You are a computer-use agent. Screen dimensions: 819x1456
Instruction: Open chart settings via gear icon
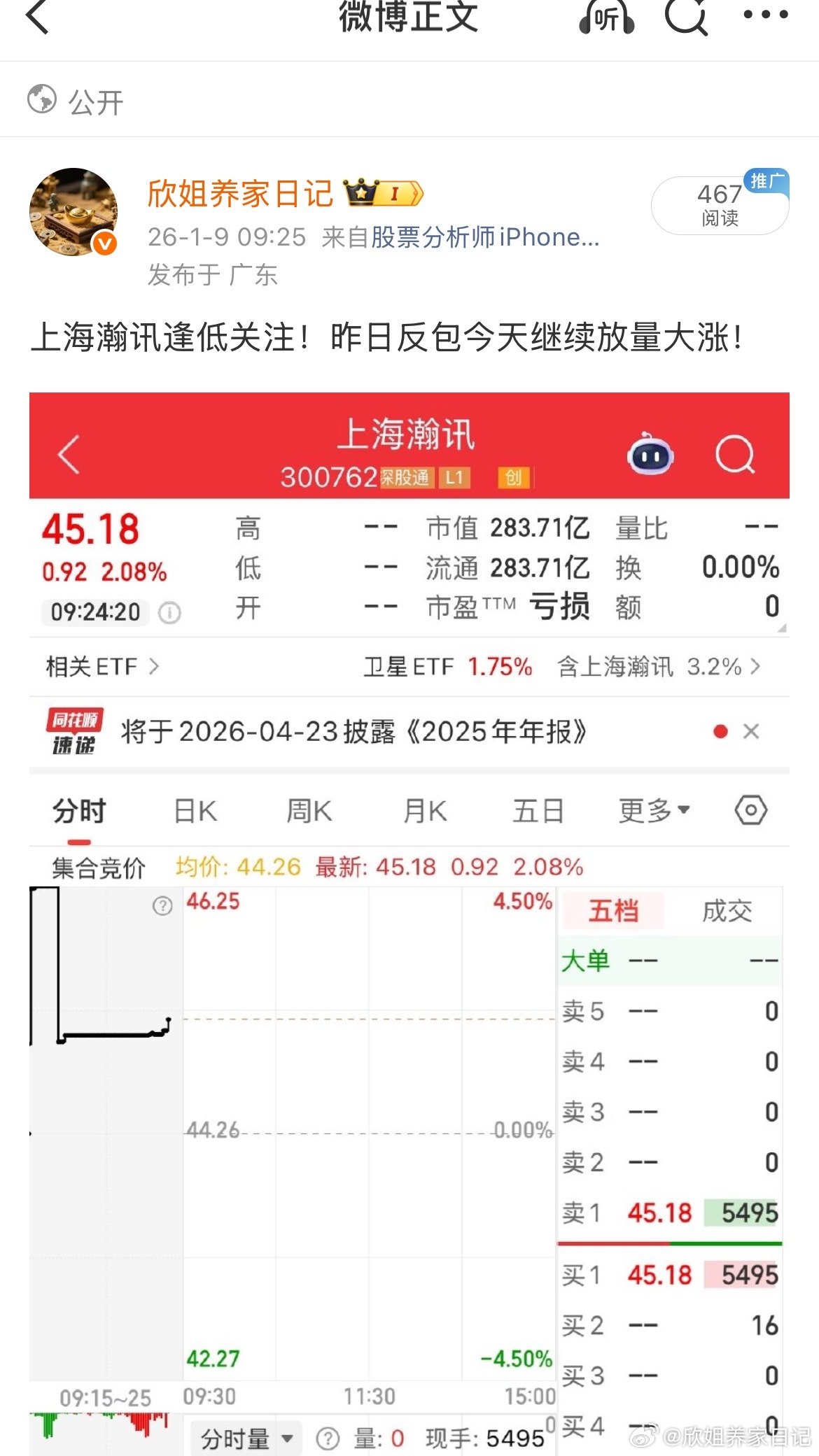coord(751,810)
